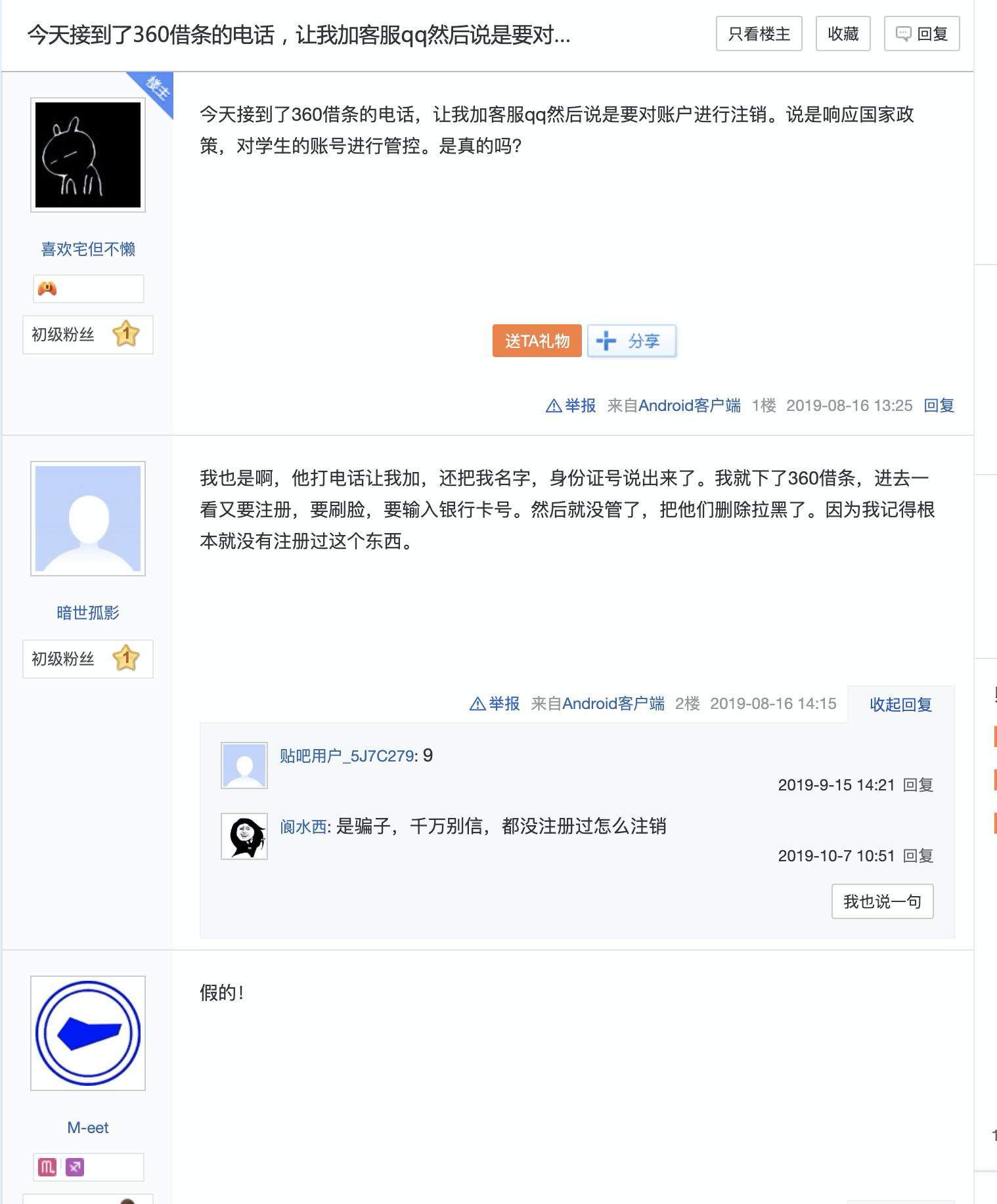Reply to 阆水西's comment

[918, 856]
